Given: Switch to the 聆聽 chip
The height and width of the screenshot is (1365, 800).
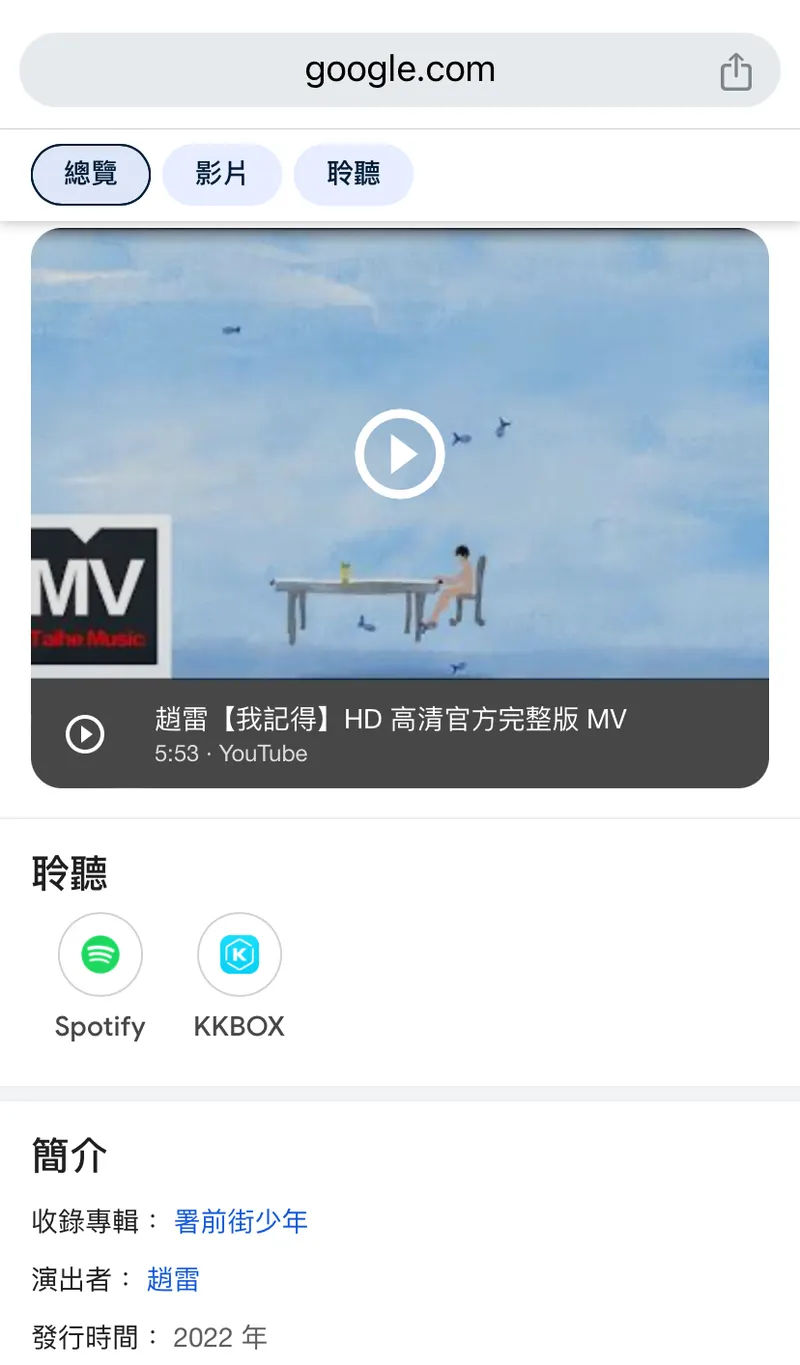Looking at the screenshot, I should click(353, 174).
